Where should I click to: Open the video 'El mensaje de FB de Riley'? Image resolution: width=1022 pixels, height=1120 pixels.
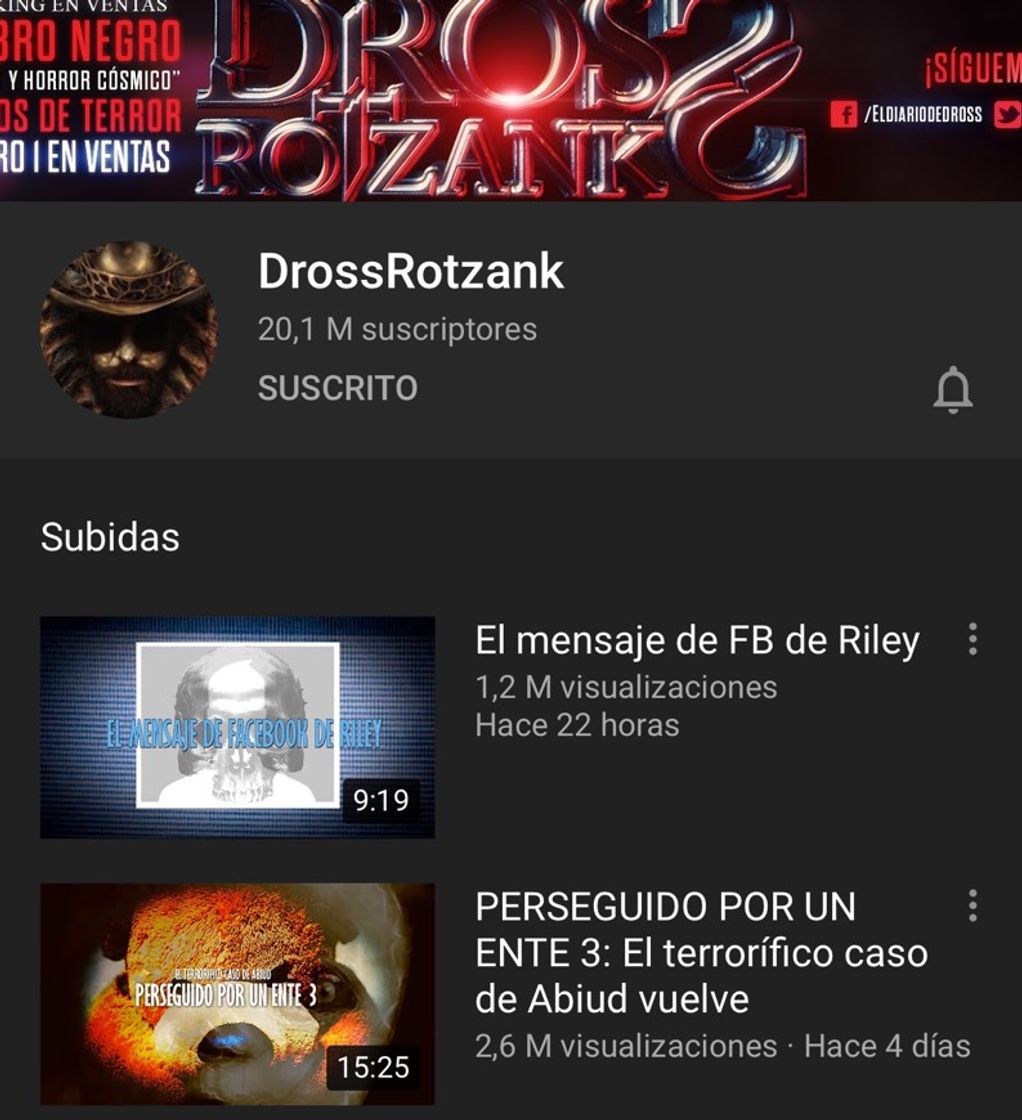point(697,638)
